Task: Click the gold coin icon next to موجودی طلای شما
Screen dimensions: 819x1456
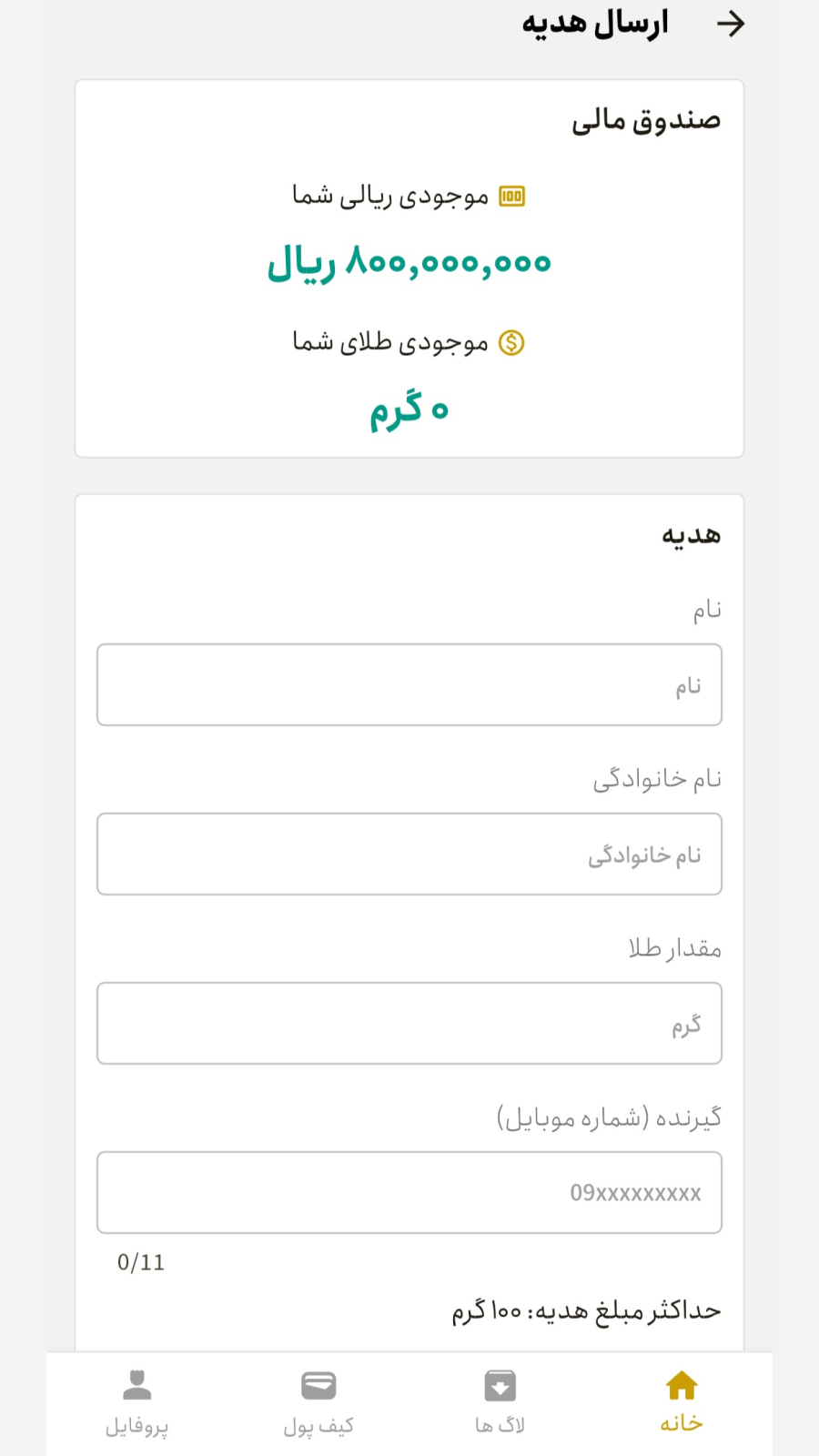Action: click(512, 342)
